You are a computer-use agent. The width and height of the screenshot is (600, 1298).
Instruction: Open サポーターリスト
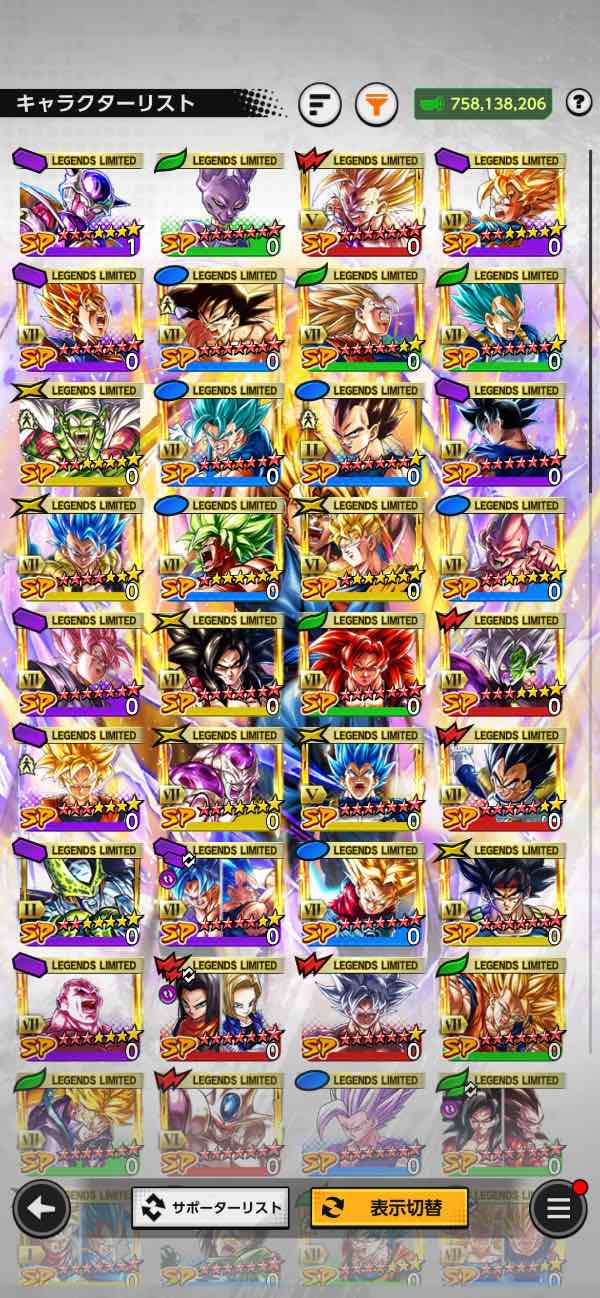(210, 1208)
